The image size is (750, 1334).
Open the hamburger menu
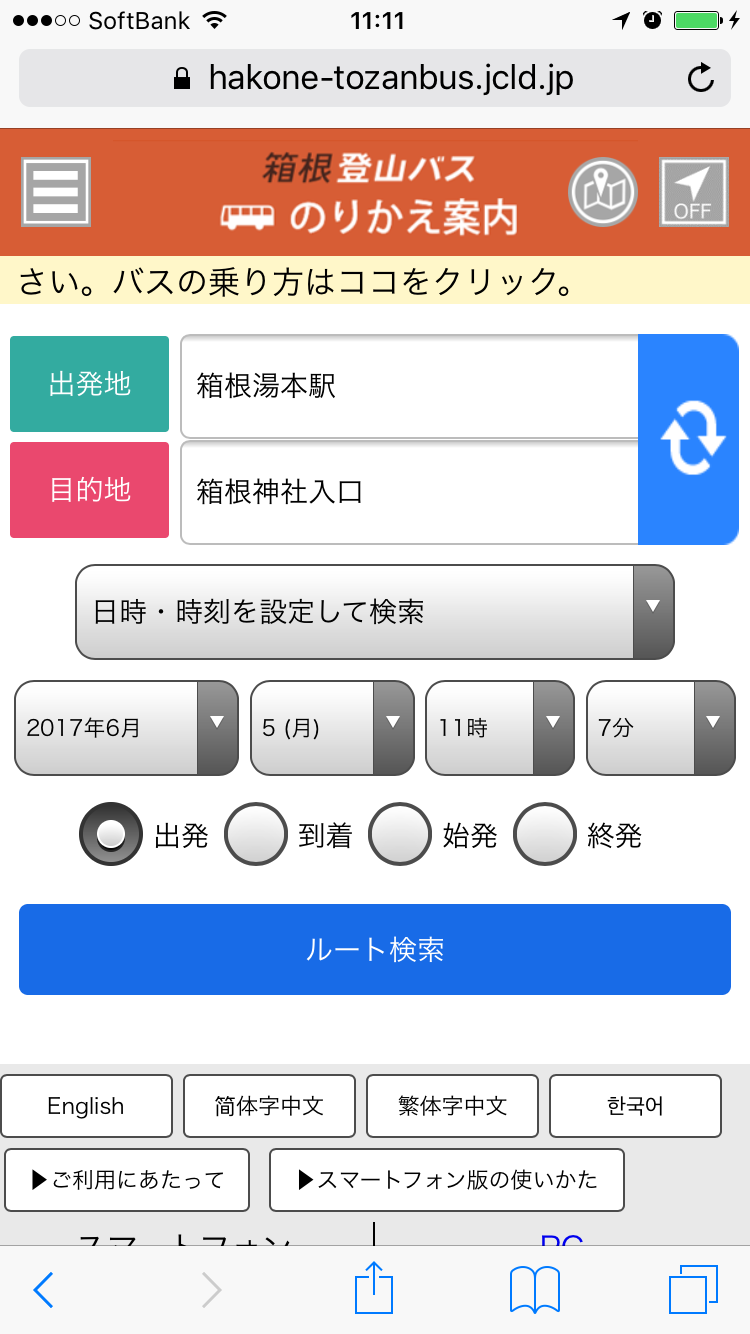(x=57, y=191)
